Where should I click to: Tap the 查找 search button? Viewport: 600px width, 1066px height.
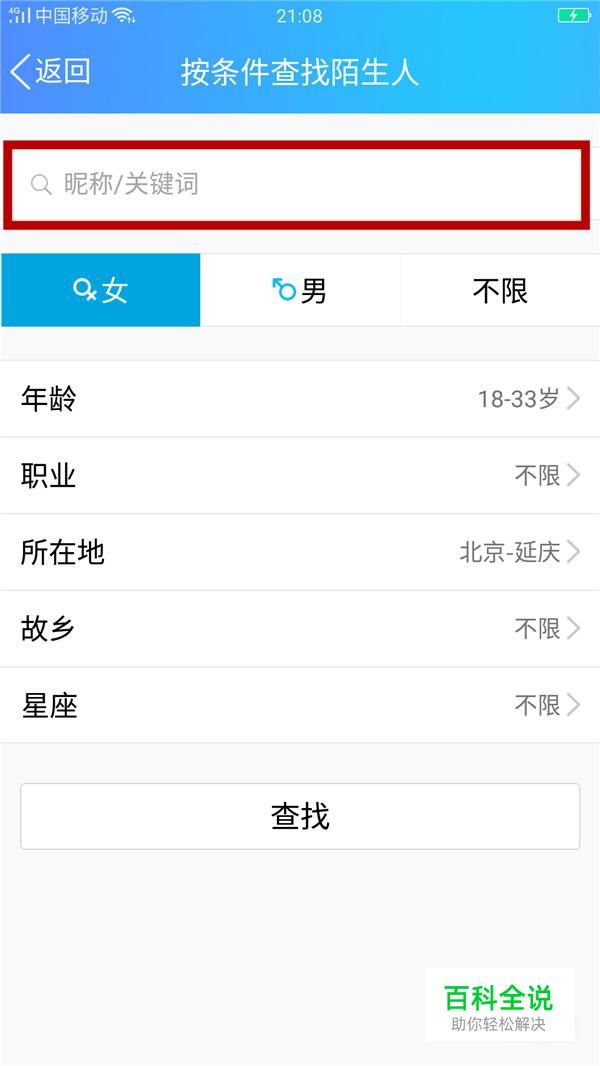coord(300,816)
